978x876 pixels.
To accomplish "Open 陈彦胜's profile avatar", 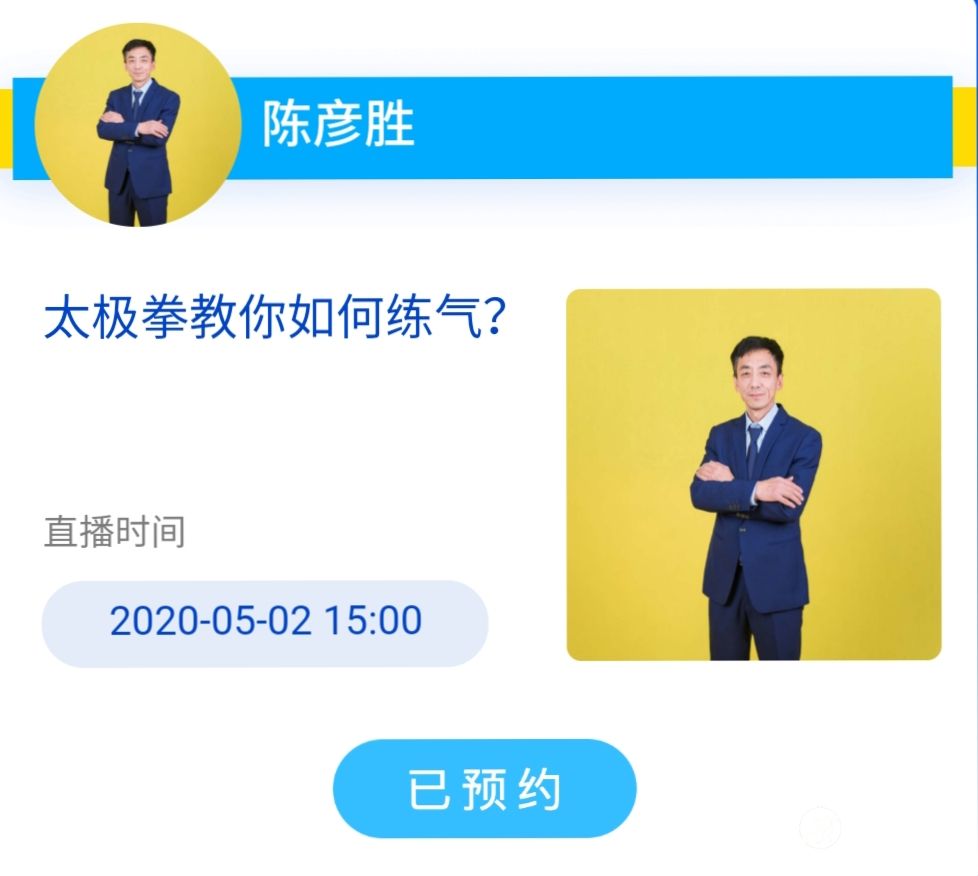I will point(137,125).
